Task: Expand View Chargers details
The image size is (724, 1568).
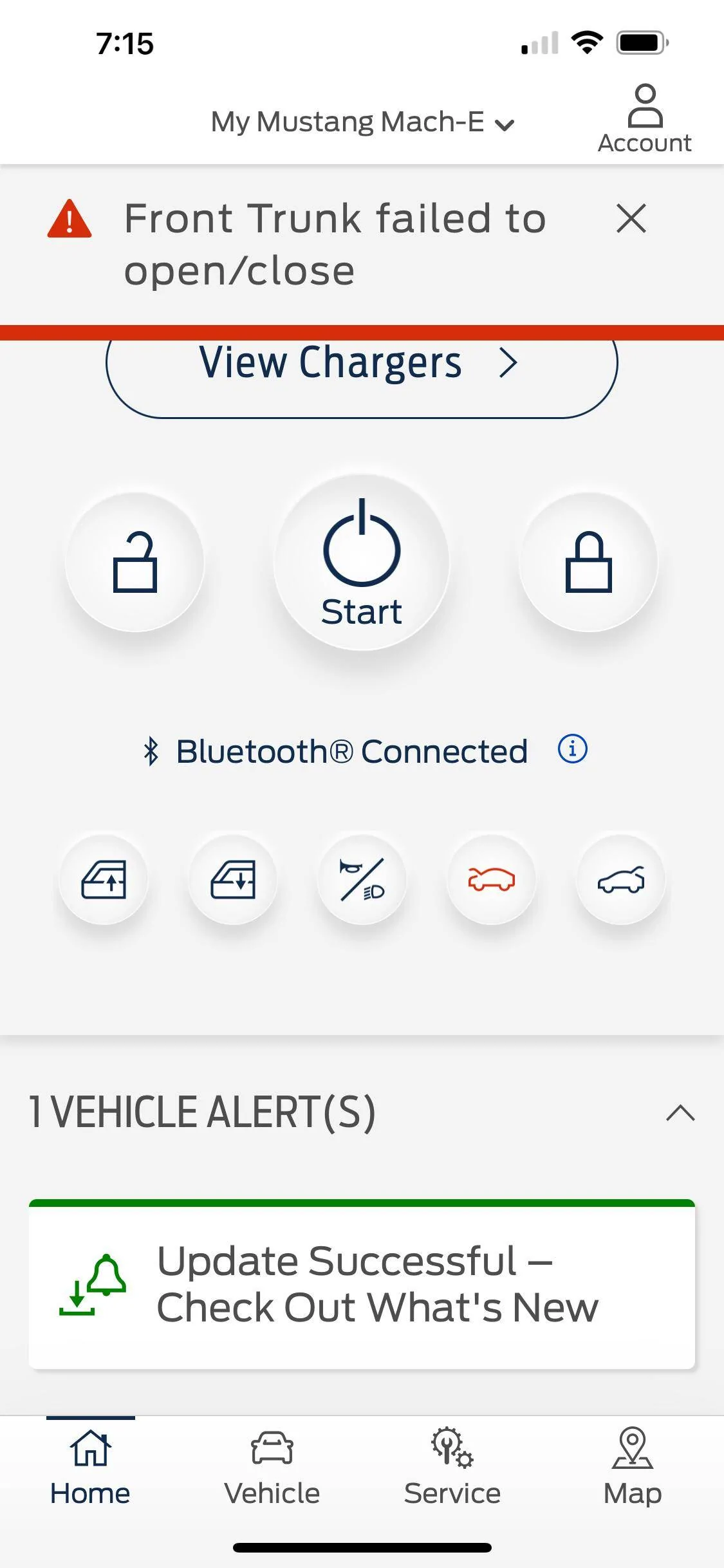Action: point(508,364)
